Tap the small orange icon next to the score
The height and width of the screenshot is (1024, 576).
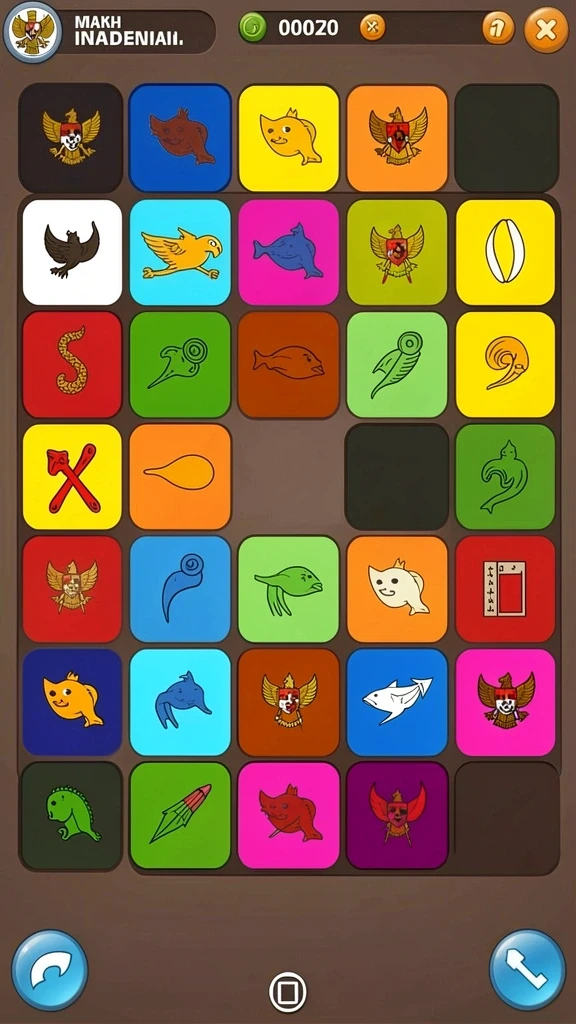click(x=372, y=27)
